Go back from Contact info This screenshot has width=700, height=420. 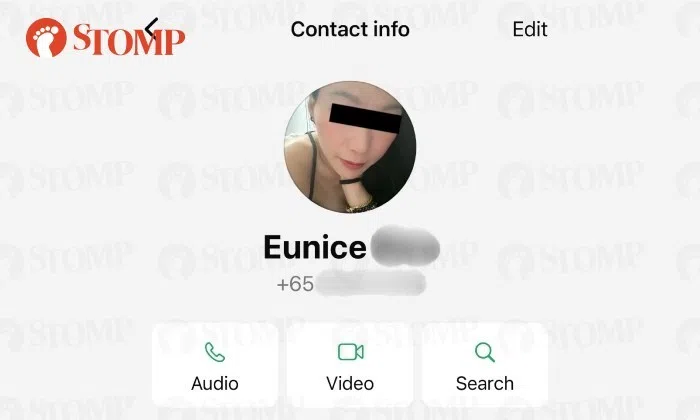(152, 28)
